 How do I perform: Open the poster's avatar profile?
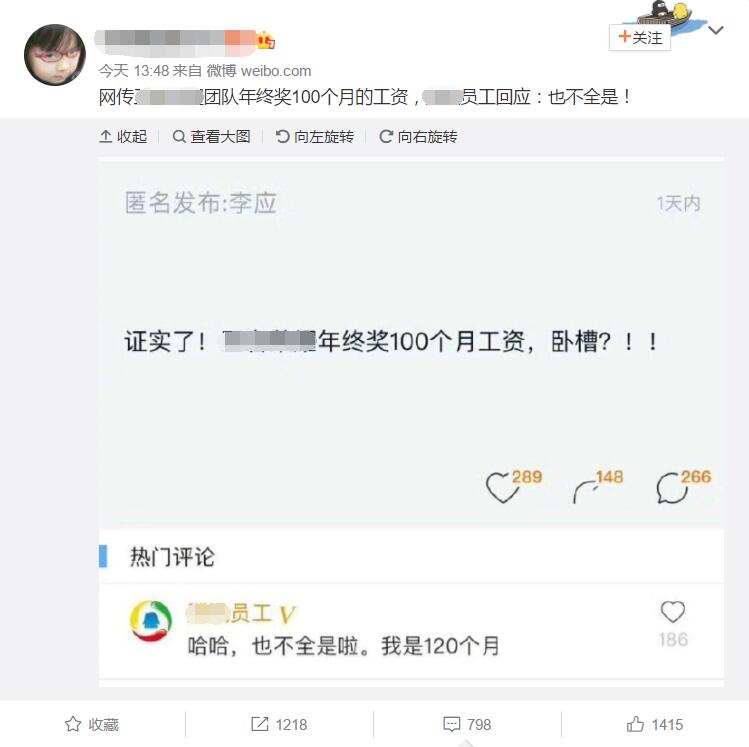54,54
